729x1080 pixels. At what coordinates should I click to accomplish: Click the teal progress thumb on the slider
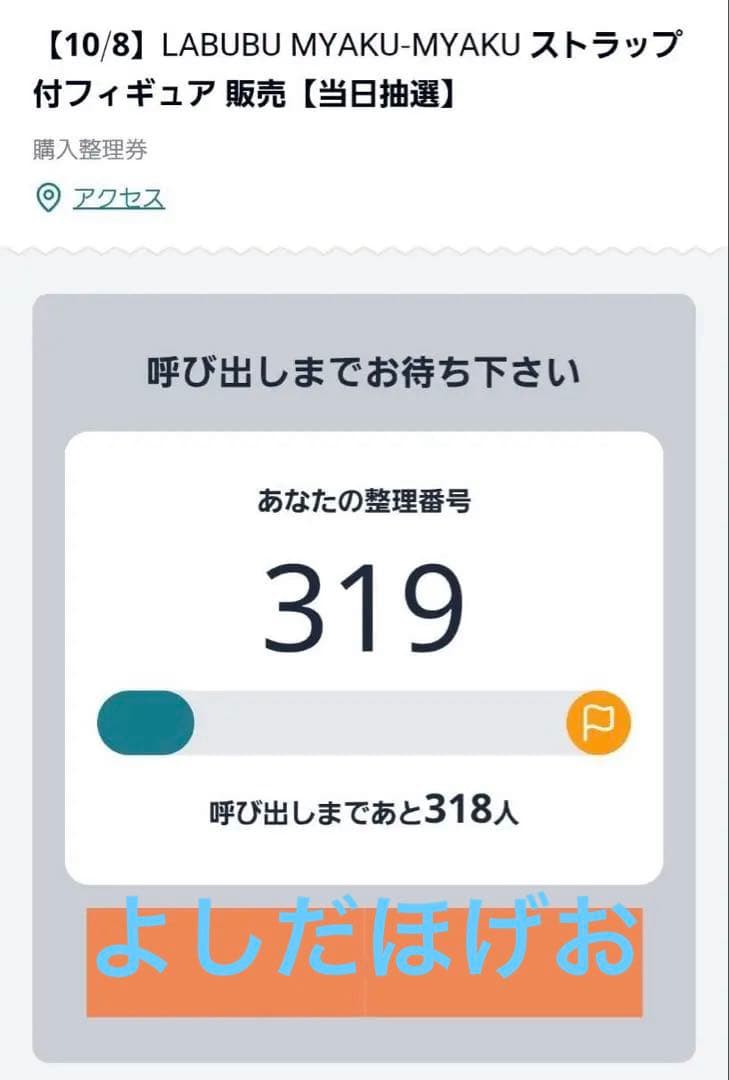(146, 723)
